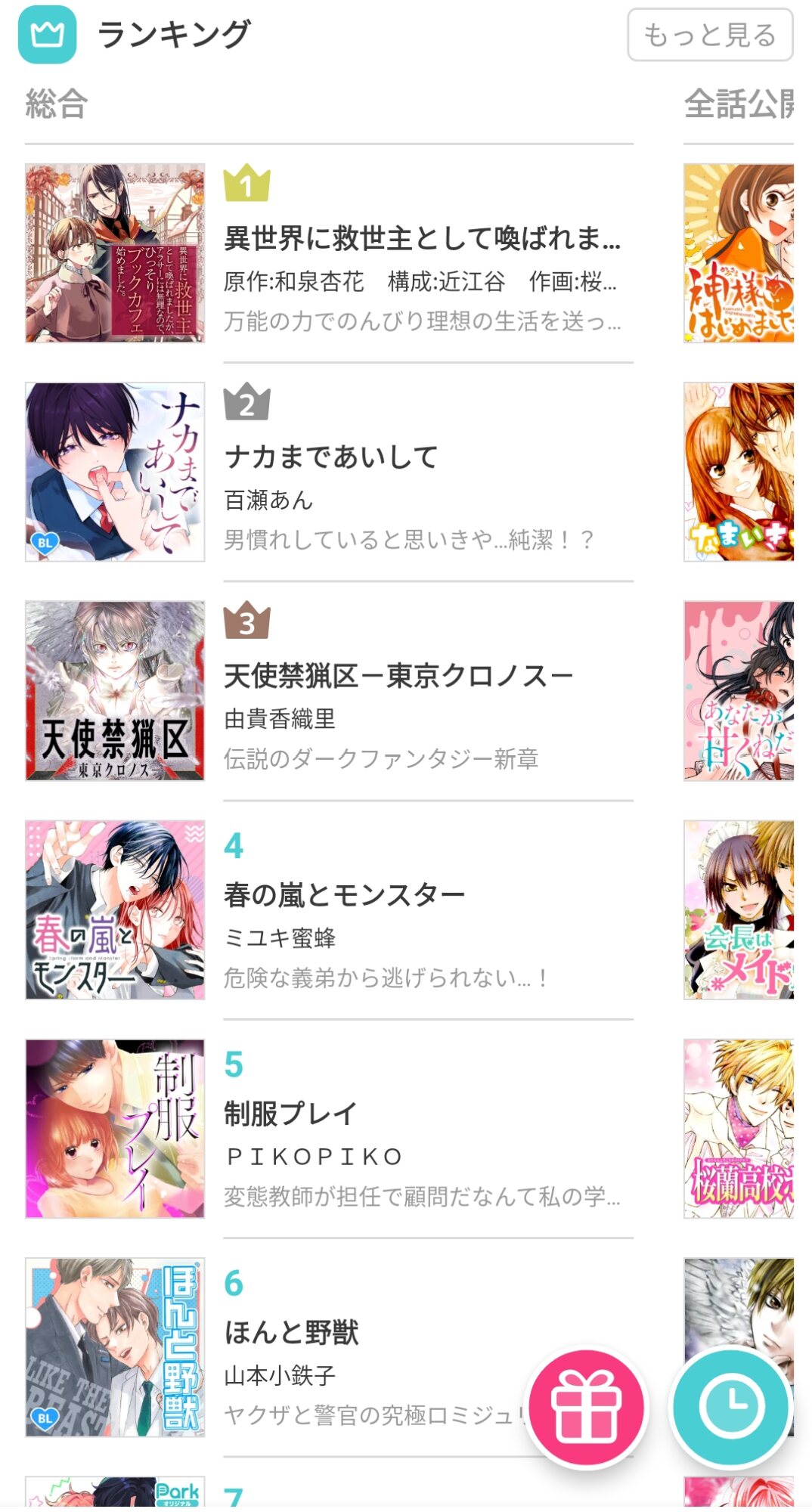812x1512 pixels.
Task: Open the 桜蘭高校 cover thumbnail
Action: click(x=739, y=1128)
